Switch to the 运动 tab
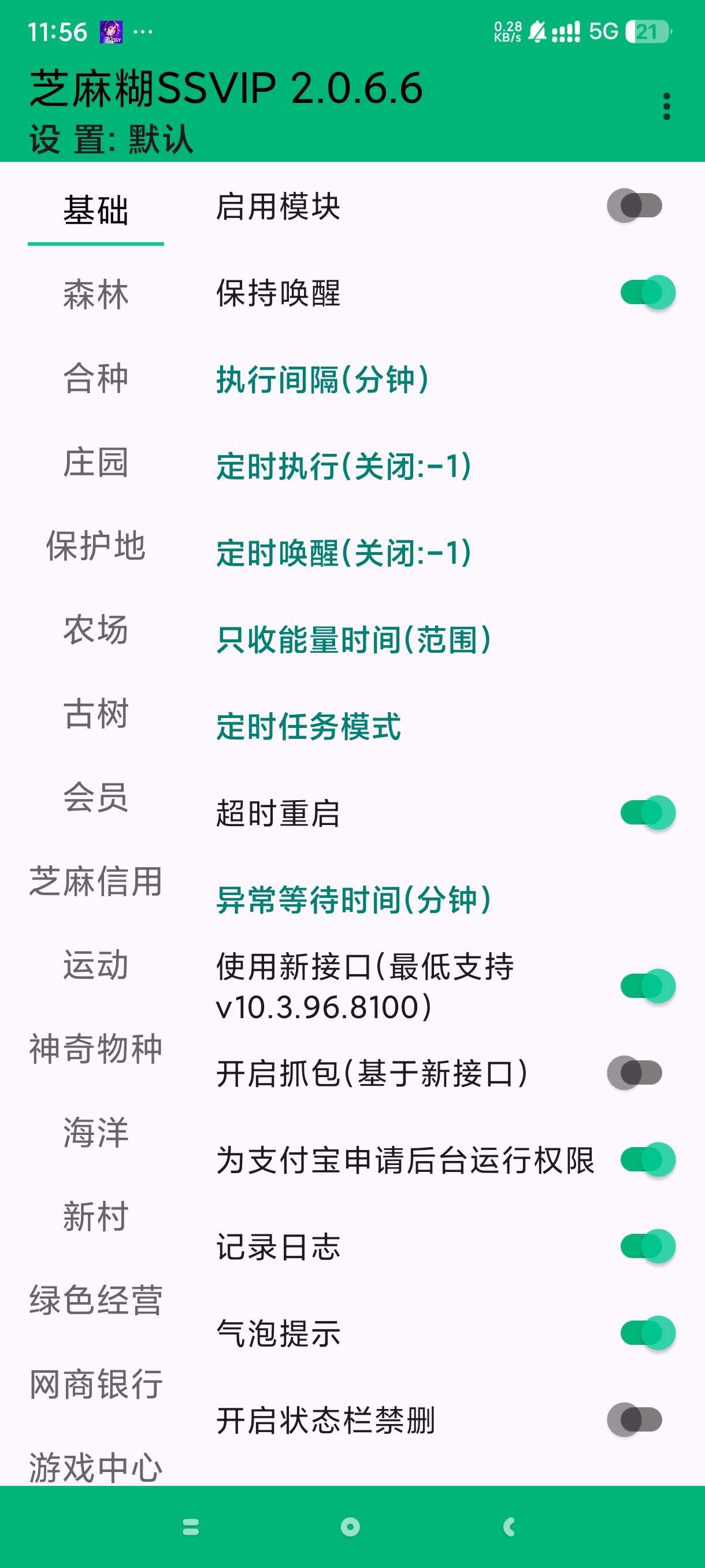 tap(95, 966)
